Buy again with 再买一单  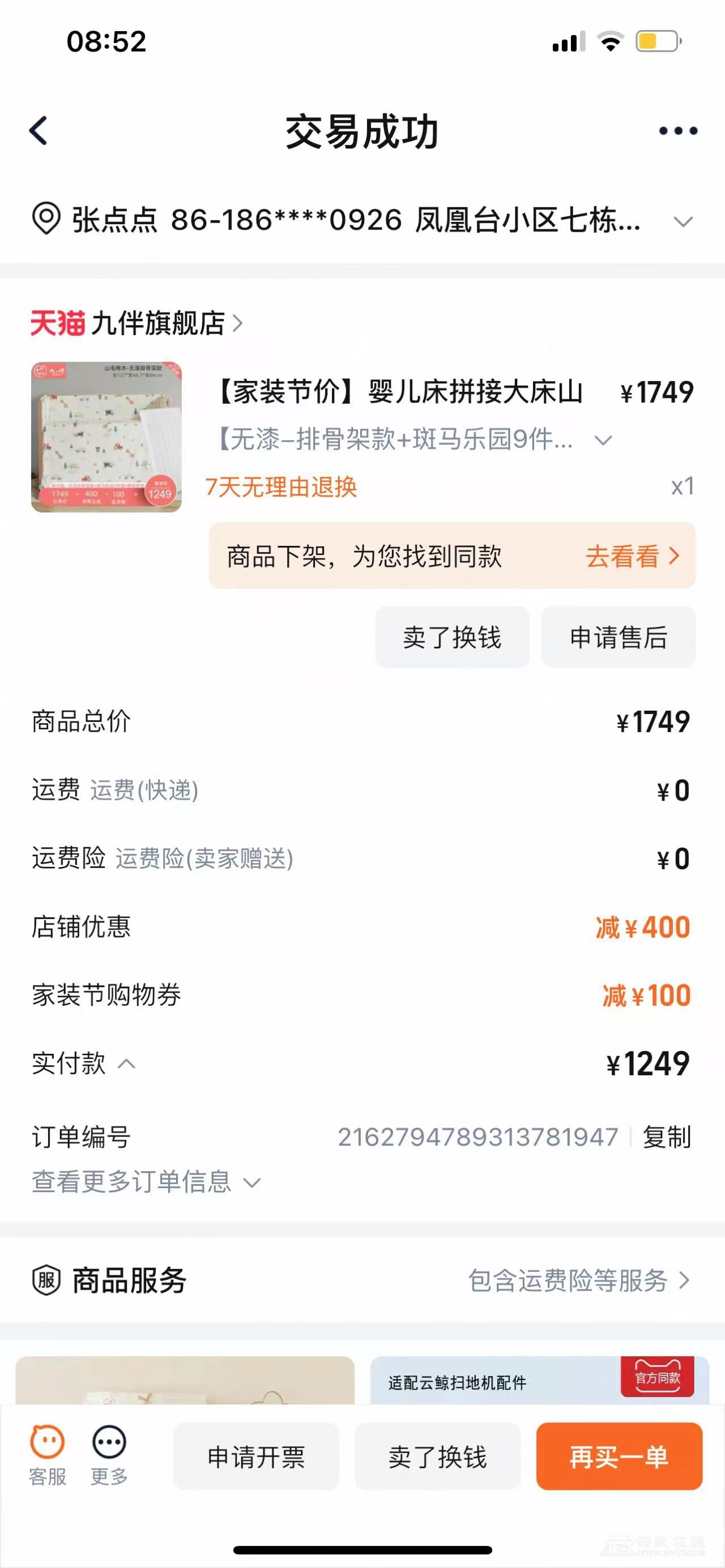coord(619,1457)
